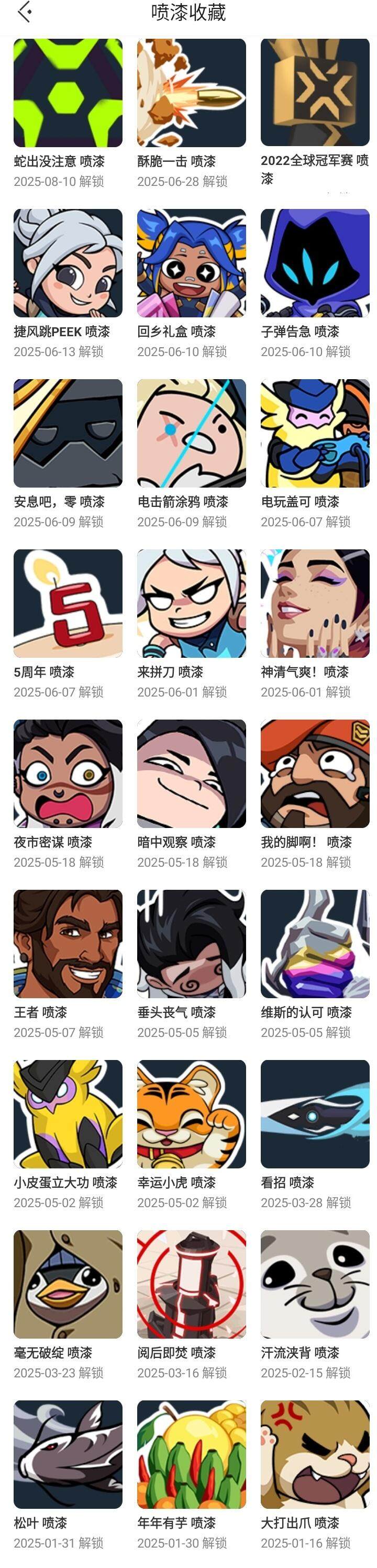377x1568 pixels.
Task: Select the 捷风跳PEEK spray
Action: coord(68,263)
